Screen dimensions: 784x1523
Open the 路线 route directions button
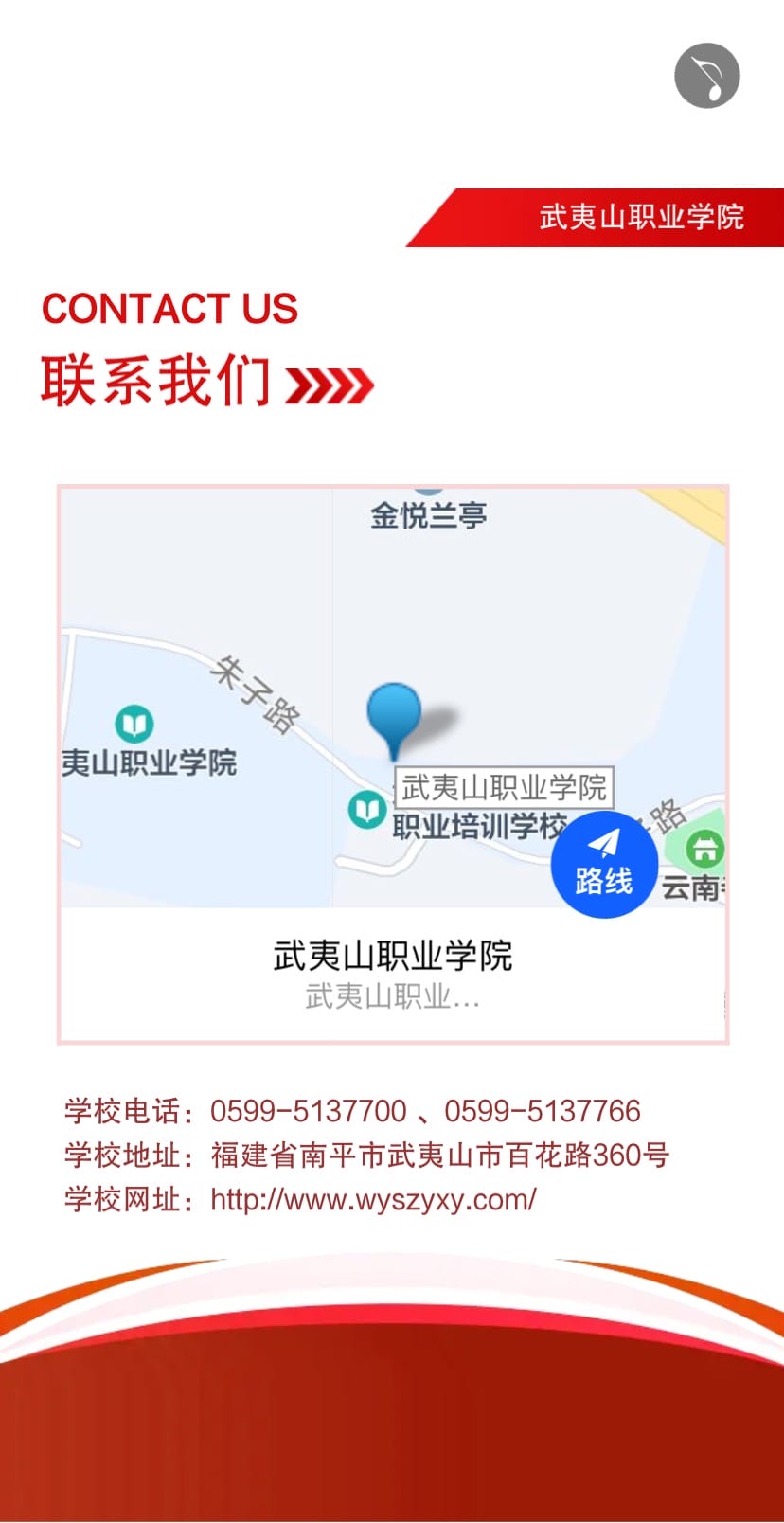coord(604,865)
